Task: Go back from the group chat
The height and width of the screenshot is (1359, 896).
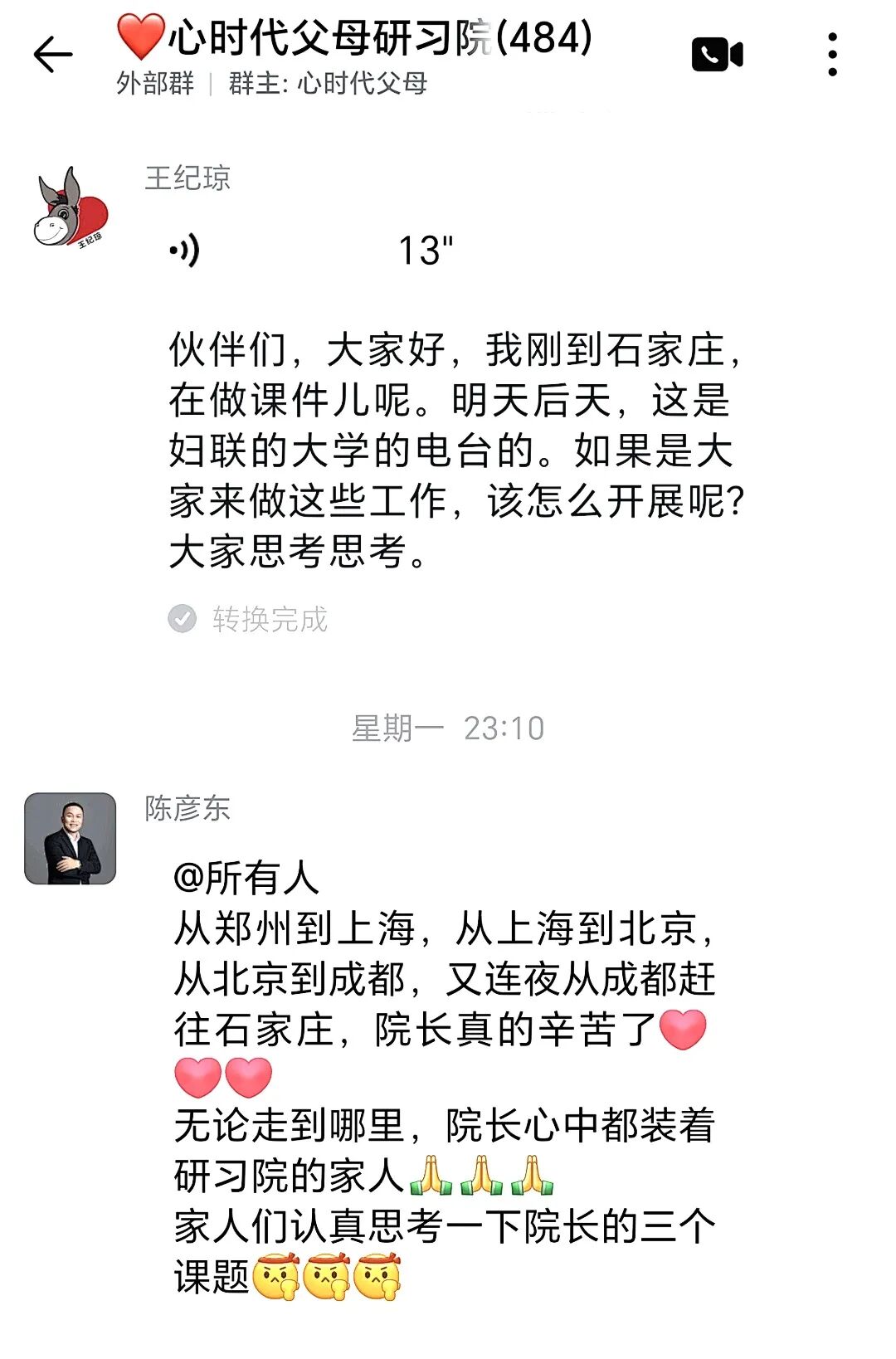Action: click(x=53, y=56)
